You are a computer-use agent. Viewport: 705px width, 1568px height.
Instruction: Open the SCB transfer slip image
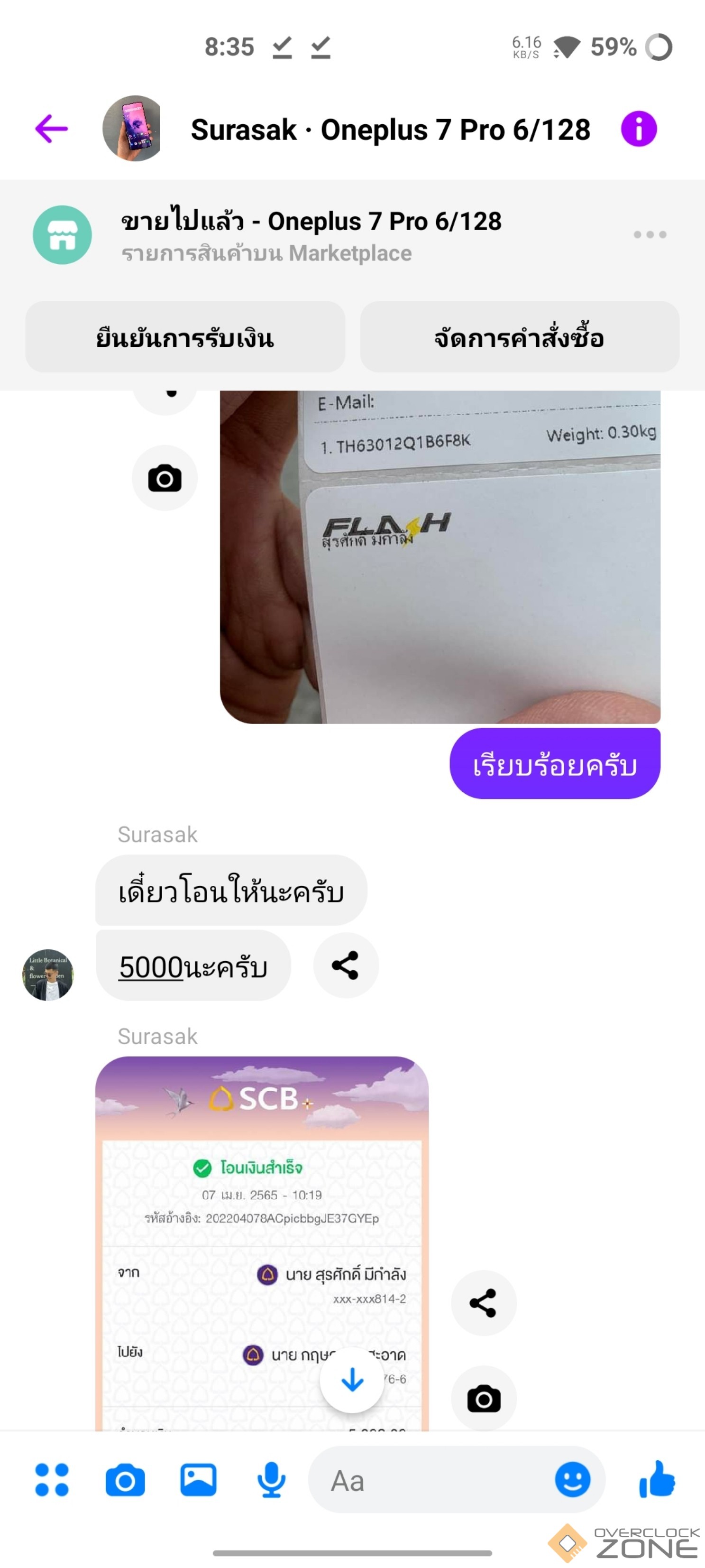click(x=262, y=1243)
